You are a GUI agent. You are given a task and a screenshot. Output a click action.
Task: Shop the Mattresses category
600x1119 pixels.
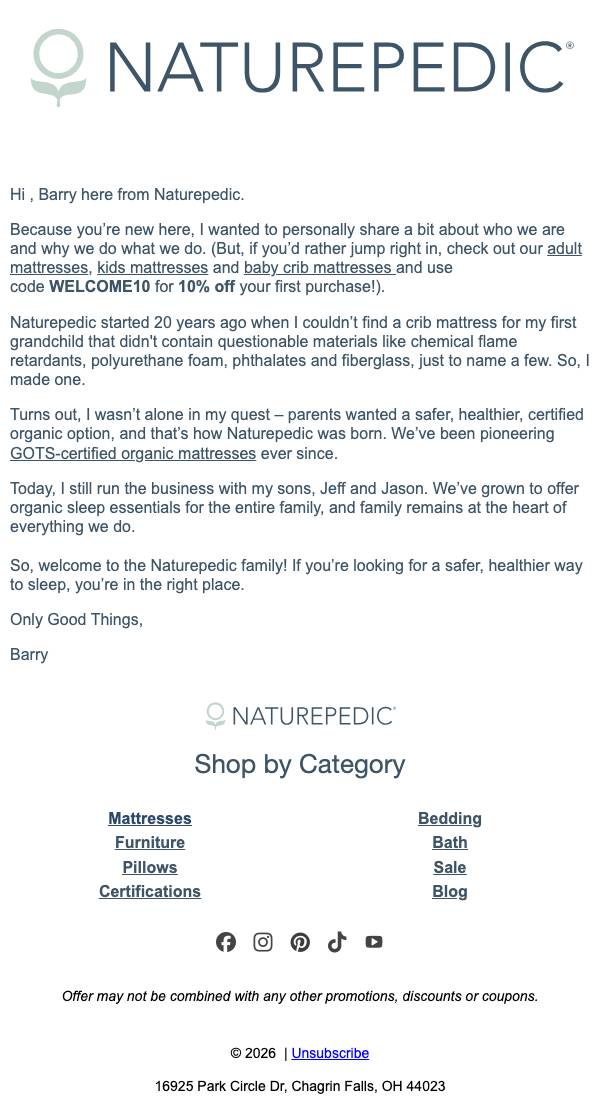coord(150,819)
